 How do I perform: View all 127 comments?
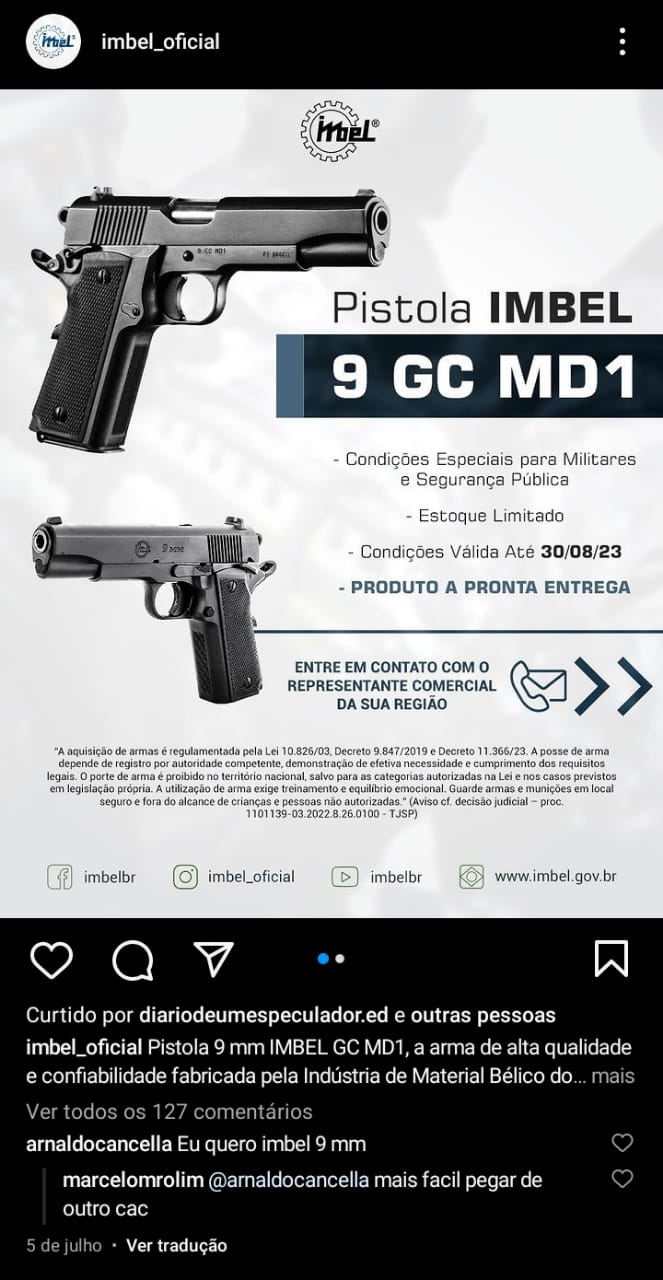pos(169,1111)
